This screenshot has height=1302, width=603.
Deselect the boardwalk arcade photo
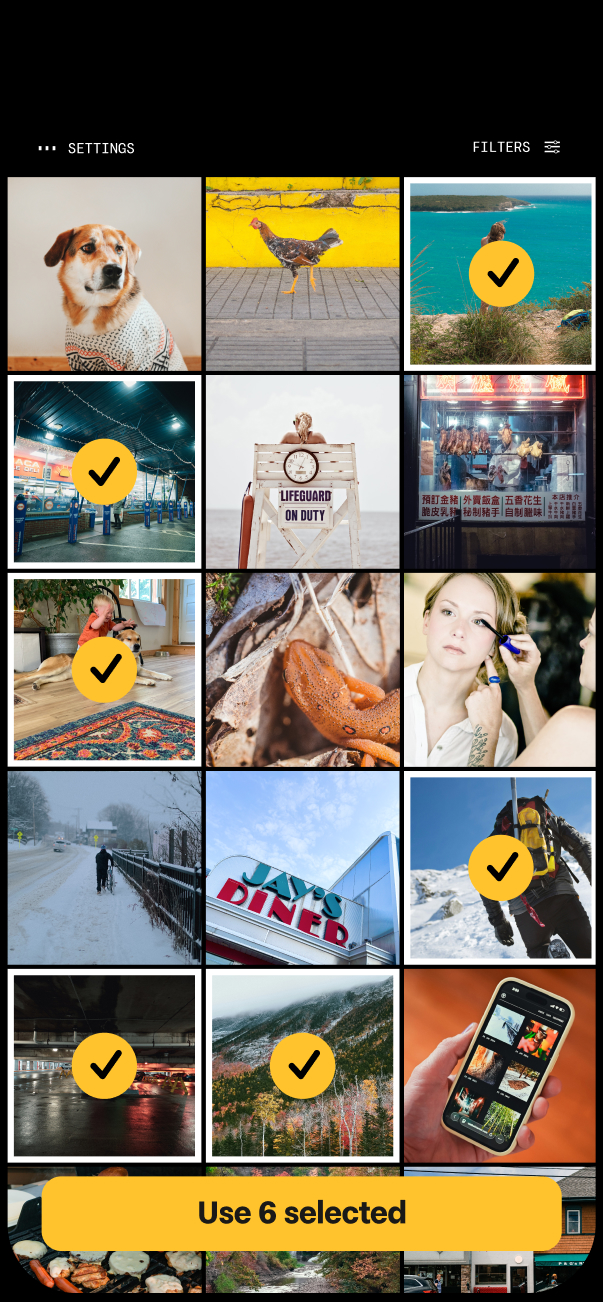(104, 472)
